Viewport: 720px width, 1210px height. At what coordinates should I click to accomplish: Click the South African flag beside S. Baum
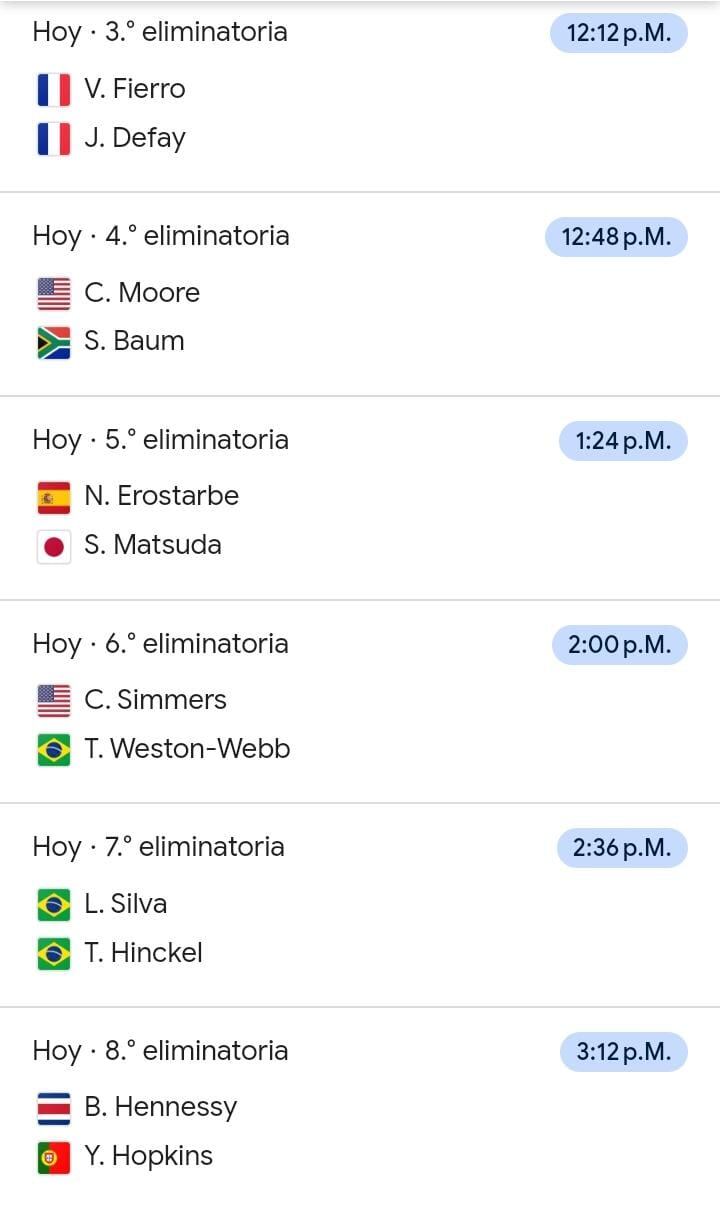tap(53, 341)
